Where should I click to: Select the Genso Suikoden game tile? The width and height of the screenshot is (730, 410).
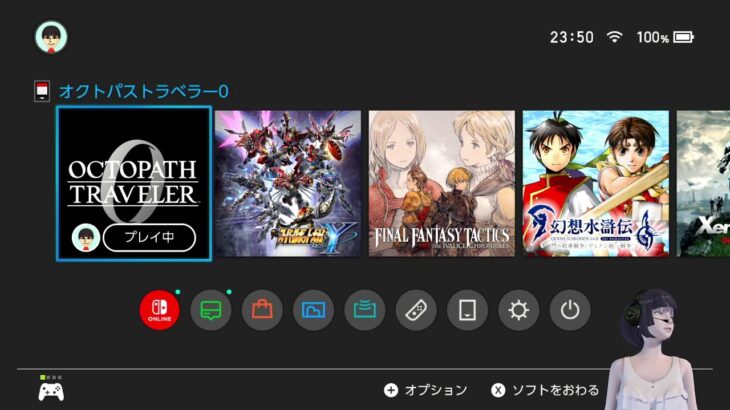tap(595, 183)
